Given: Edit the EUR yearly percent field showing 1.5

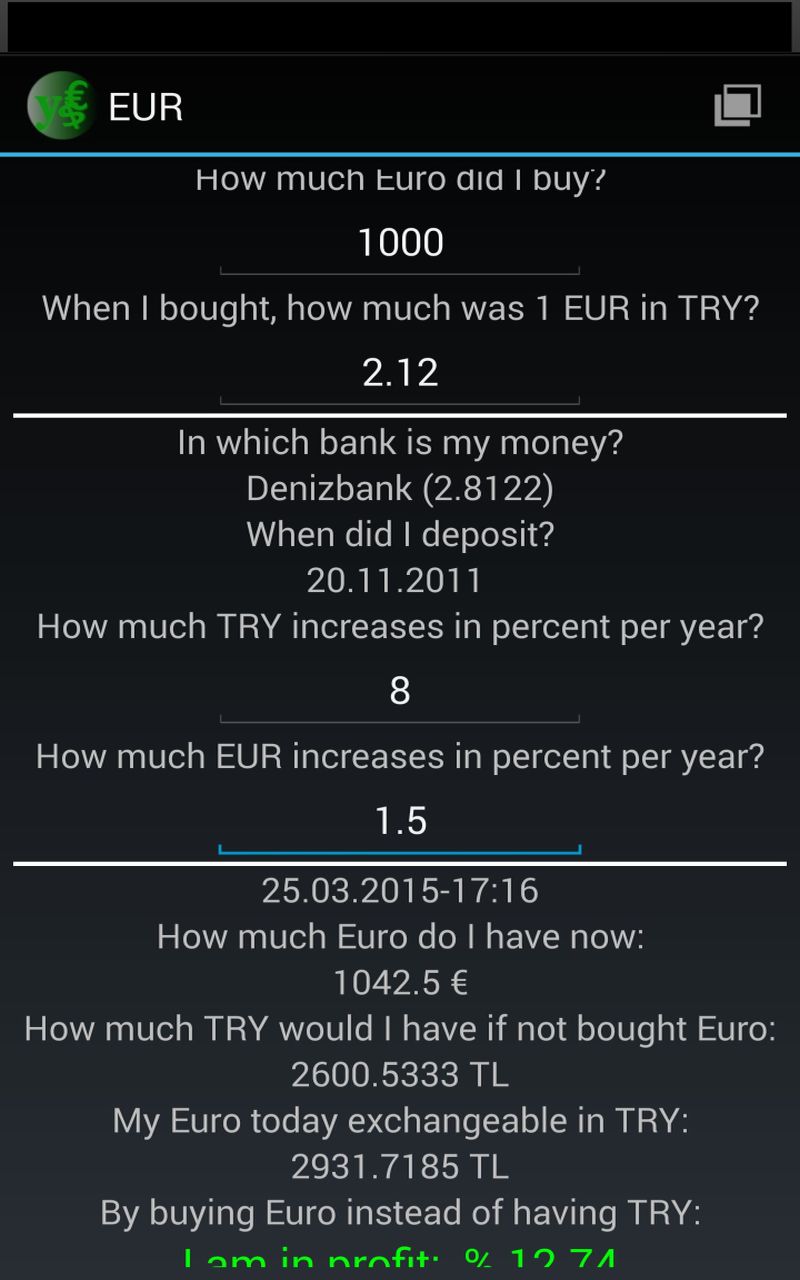Looking at the screenshot, I should [x=400, y=821].
